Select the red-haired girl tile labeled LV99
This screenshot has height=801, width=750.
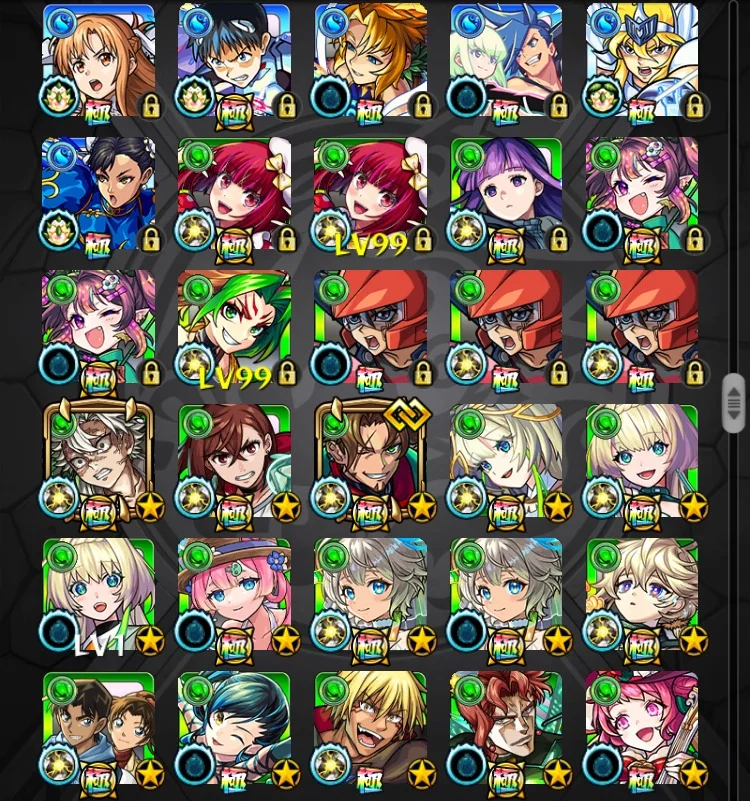[370, 194]
